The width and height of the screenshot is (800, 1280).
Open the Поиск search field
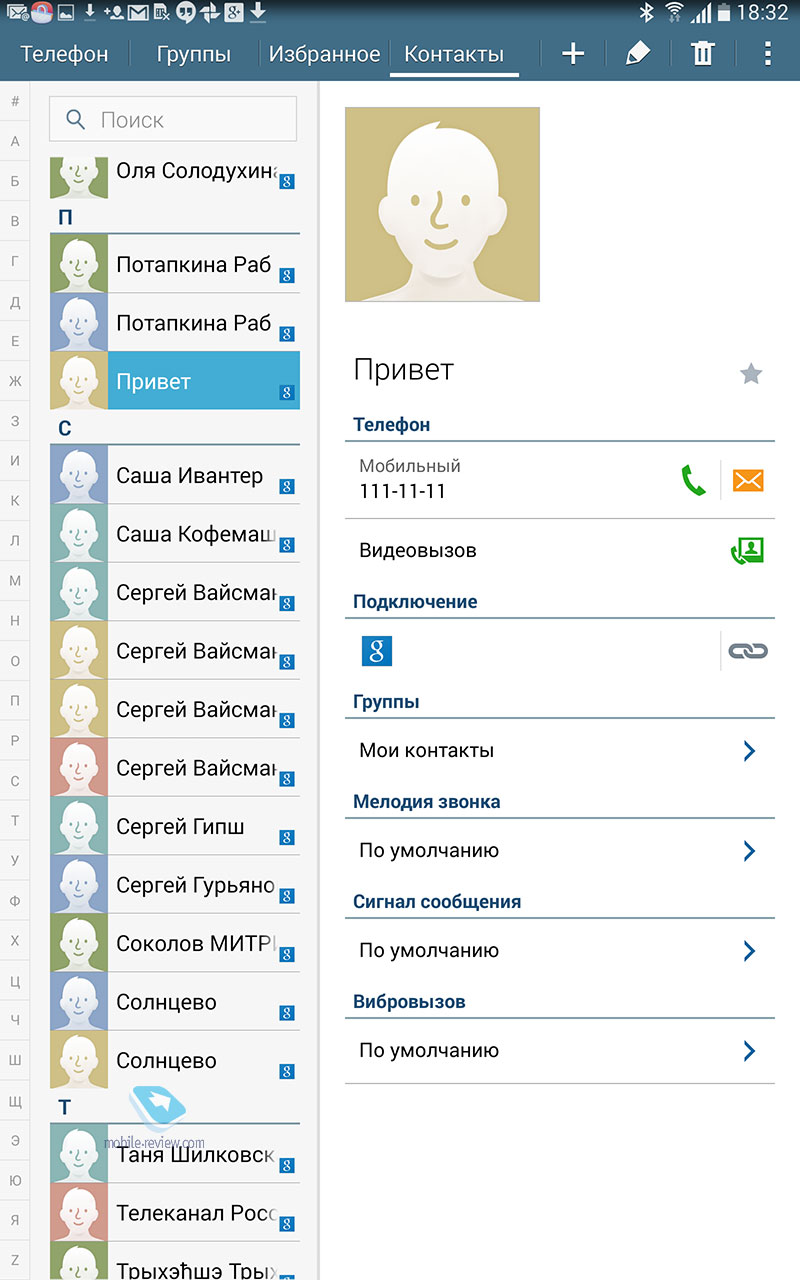click(173, 119)
